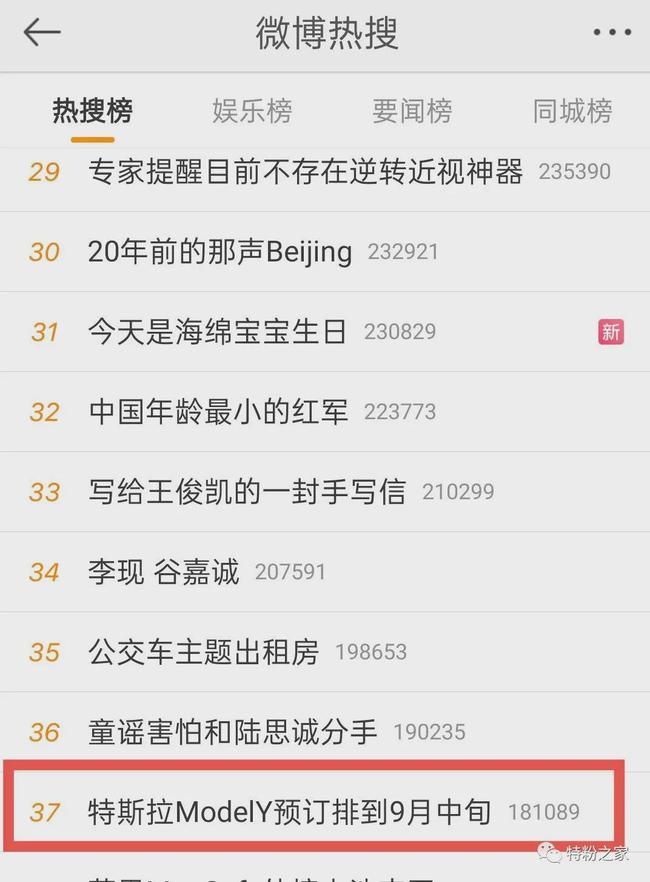Screen dimensions: 650x882
Task: Go back using the top-left arrow
Action: (x=42, y=32)
